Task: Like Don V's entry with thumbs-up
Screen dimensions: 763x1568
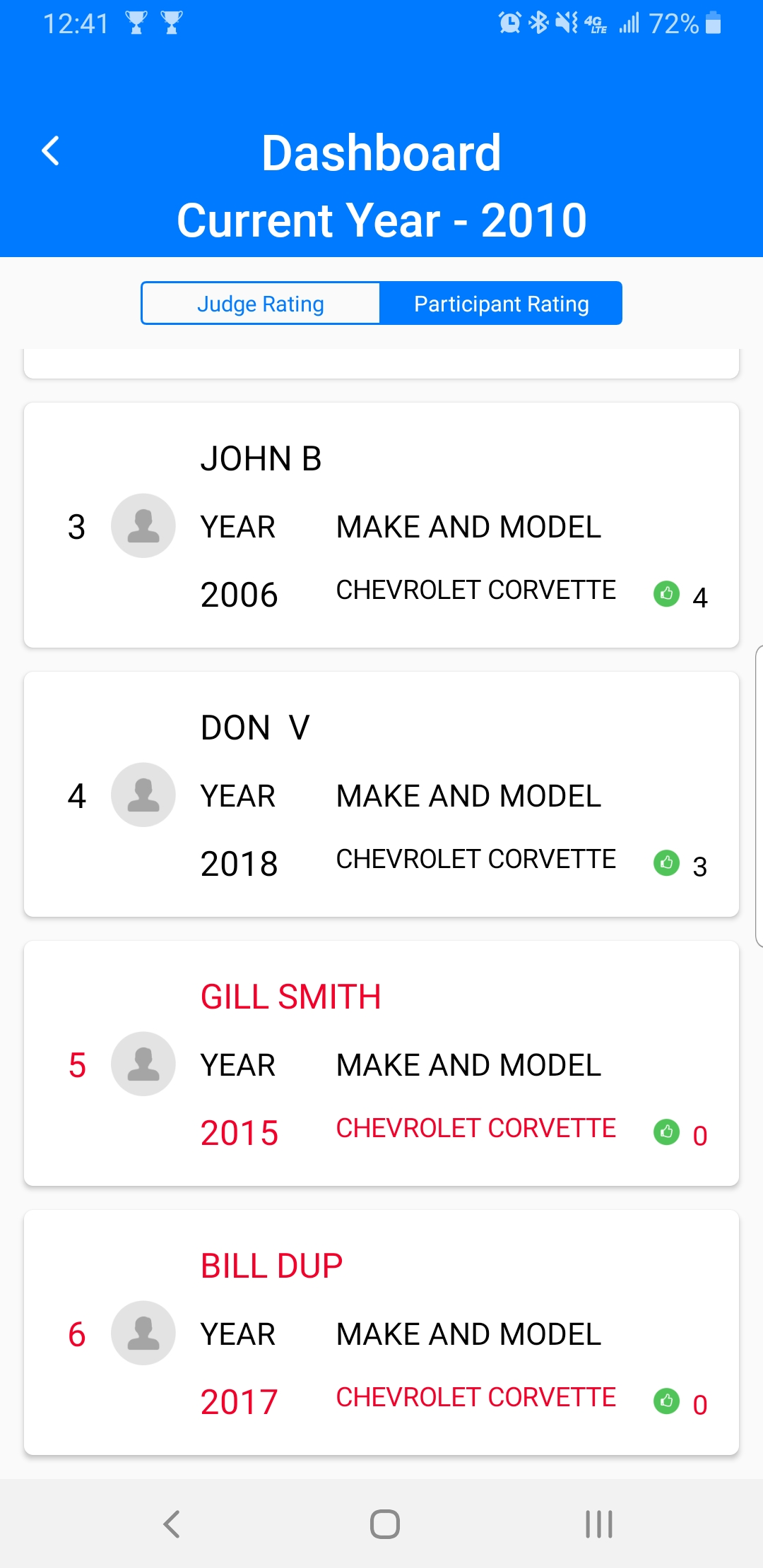Action: click(666, 862)
